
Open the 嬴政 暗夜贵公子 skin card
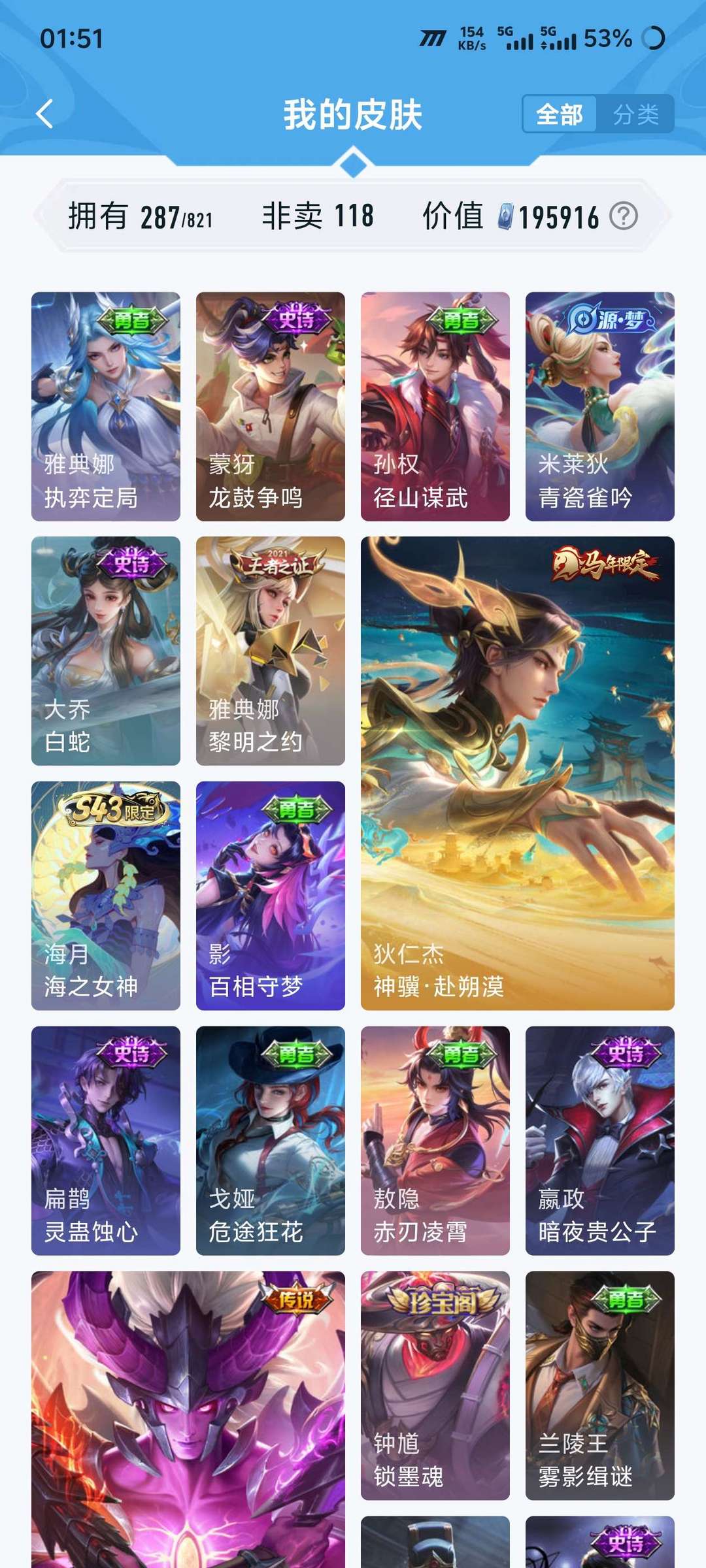click(600, 1141)
